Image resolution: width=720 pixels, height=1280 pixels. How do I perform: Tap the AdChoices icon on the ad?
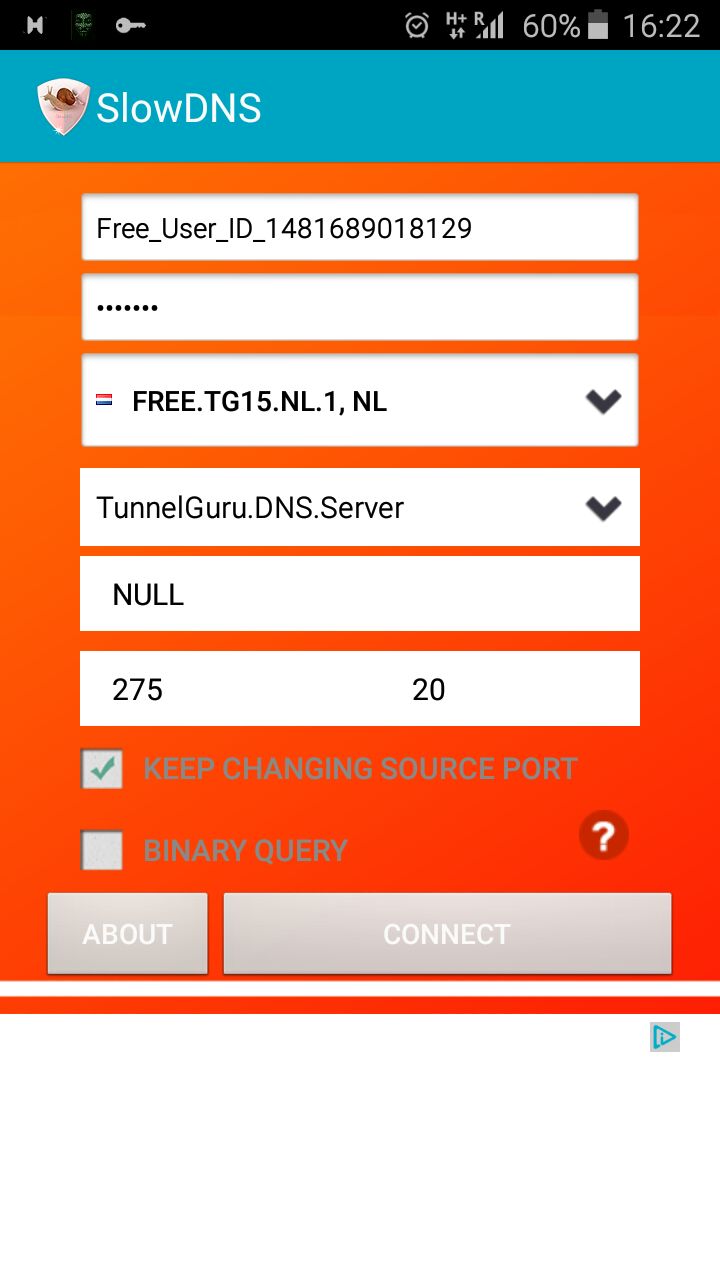664,1037
